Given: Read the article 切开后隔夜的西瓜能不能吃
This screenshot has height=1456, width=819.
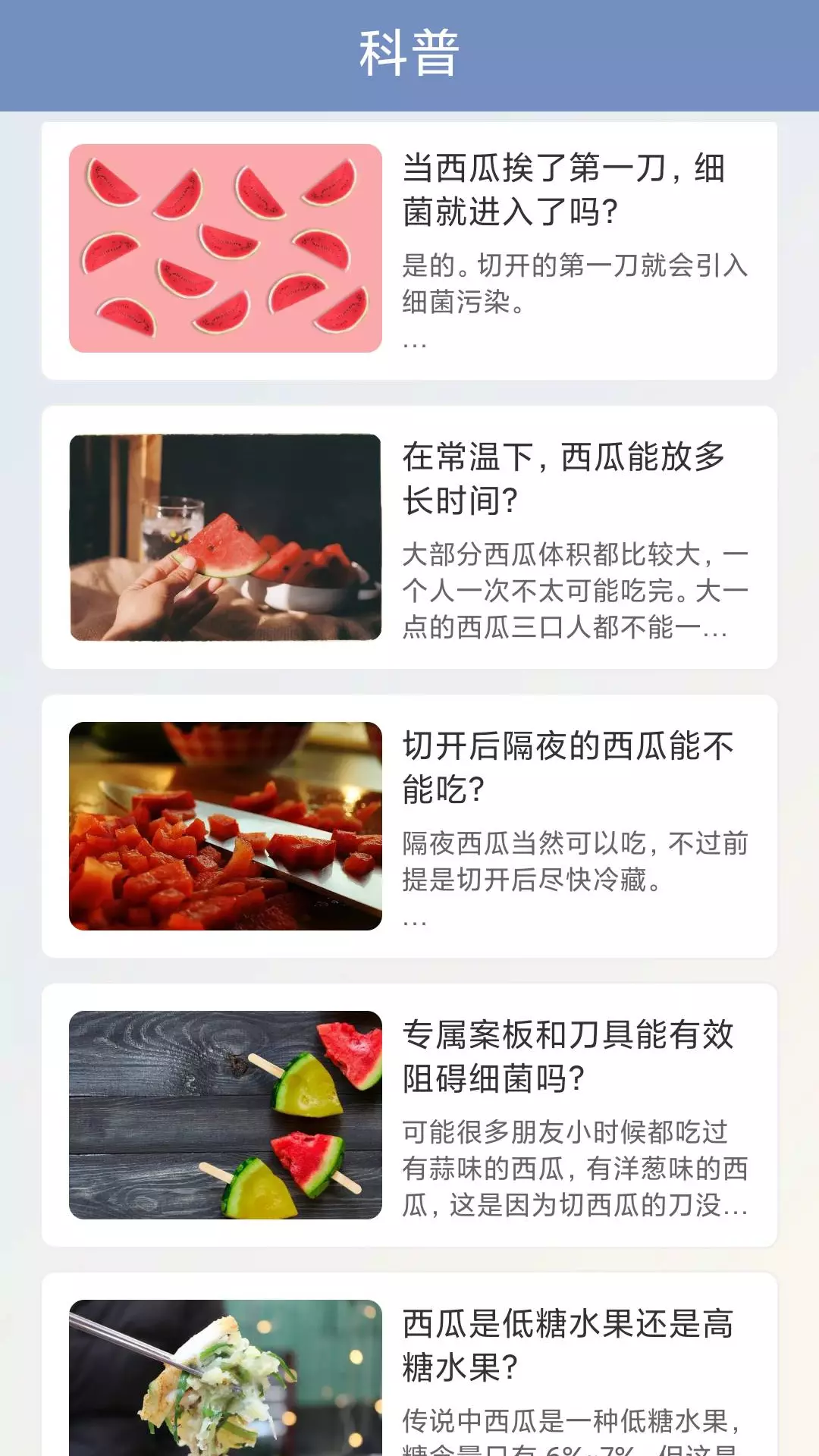Looking at the screenshot, I should pyautogui.click(x=409, y=826).
